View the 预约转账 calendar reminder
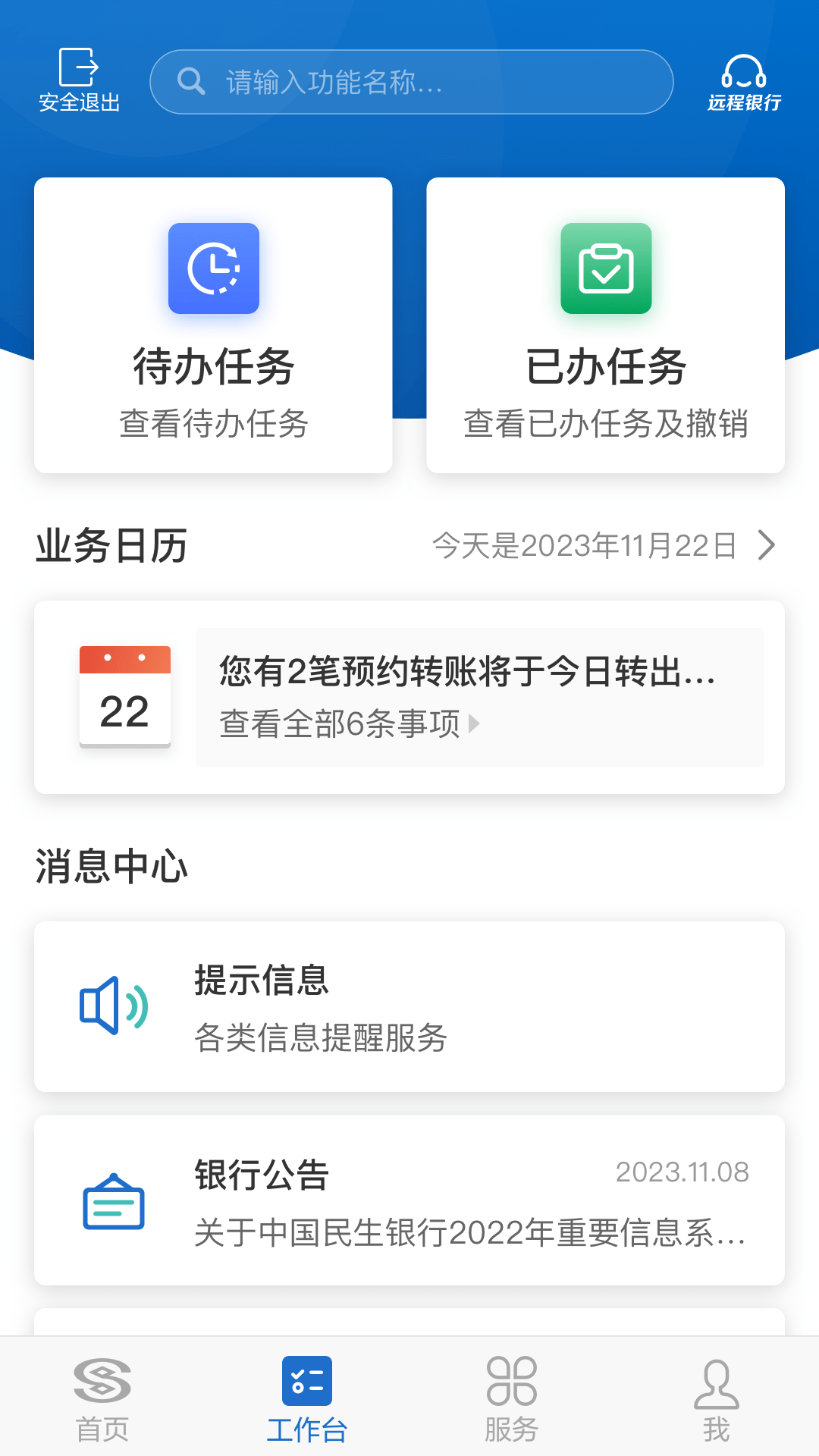 [467, 672]
